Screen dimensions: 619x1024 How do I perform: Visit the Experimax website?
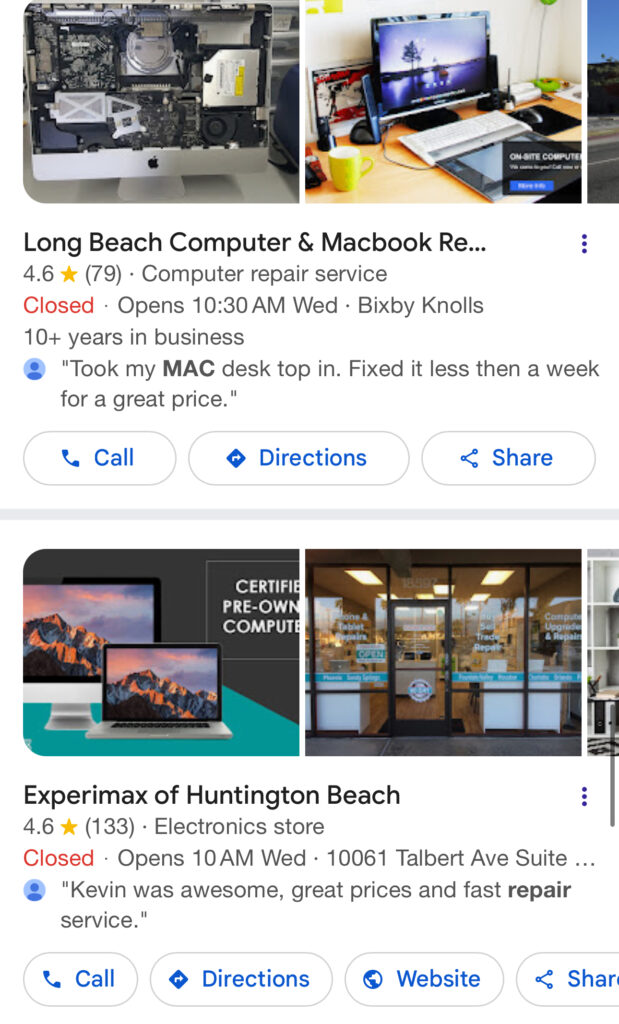pyautogui.click(x=423, y=979)
